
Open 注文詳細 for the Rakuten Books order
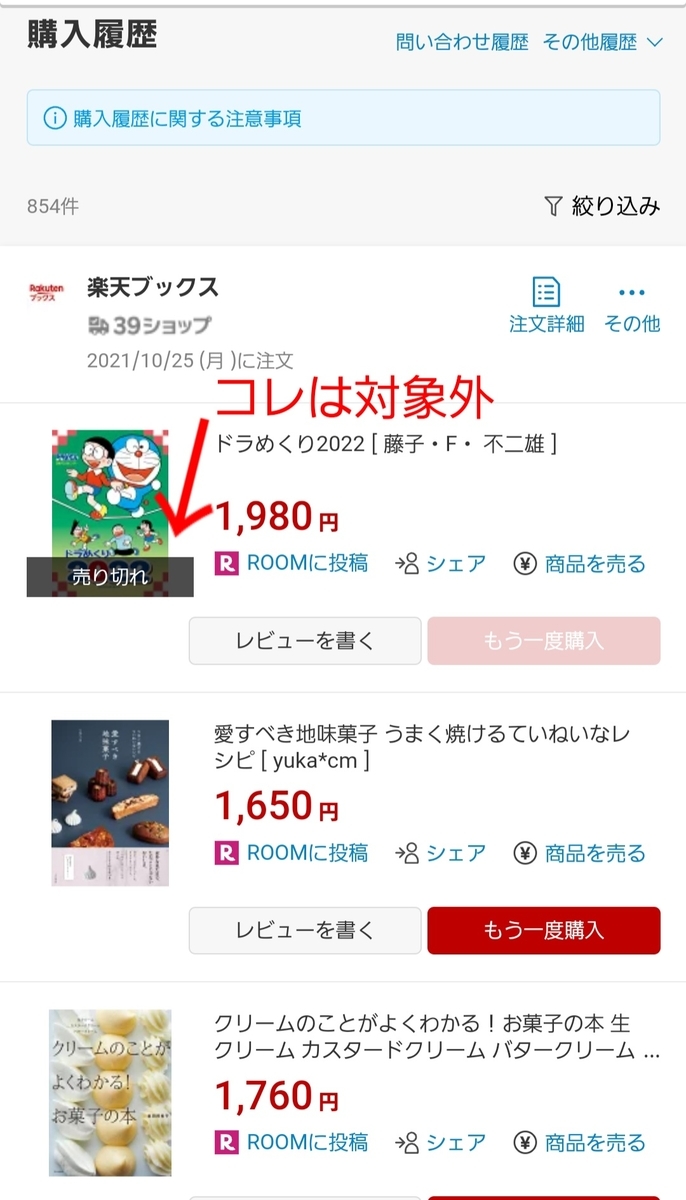(x=546, y=305)
